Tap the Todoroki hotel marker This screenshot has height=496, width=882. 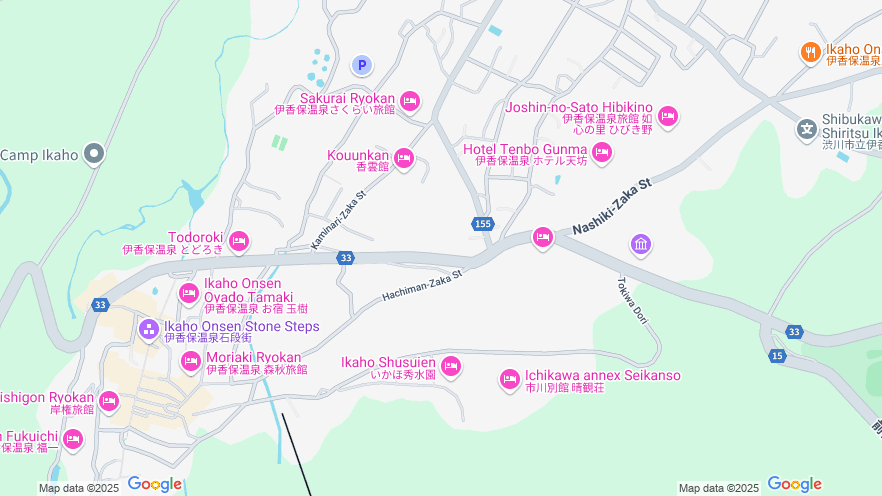click(x=239, y=240)
